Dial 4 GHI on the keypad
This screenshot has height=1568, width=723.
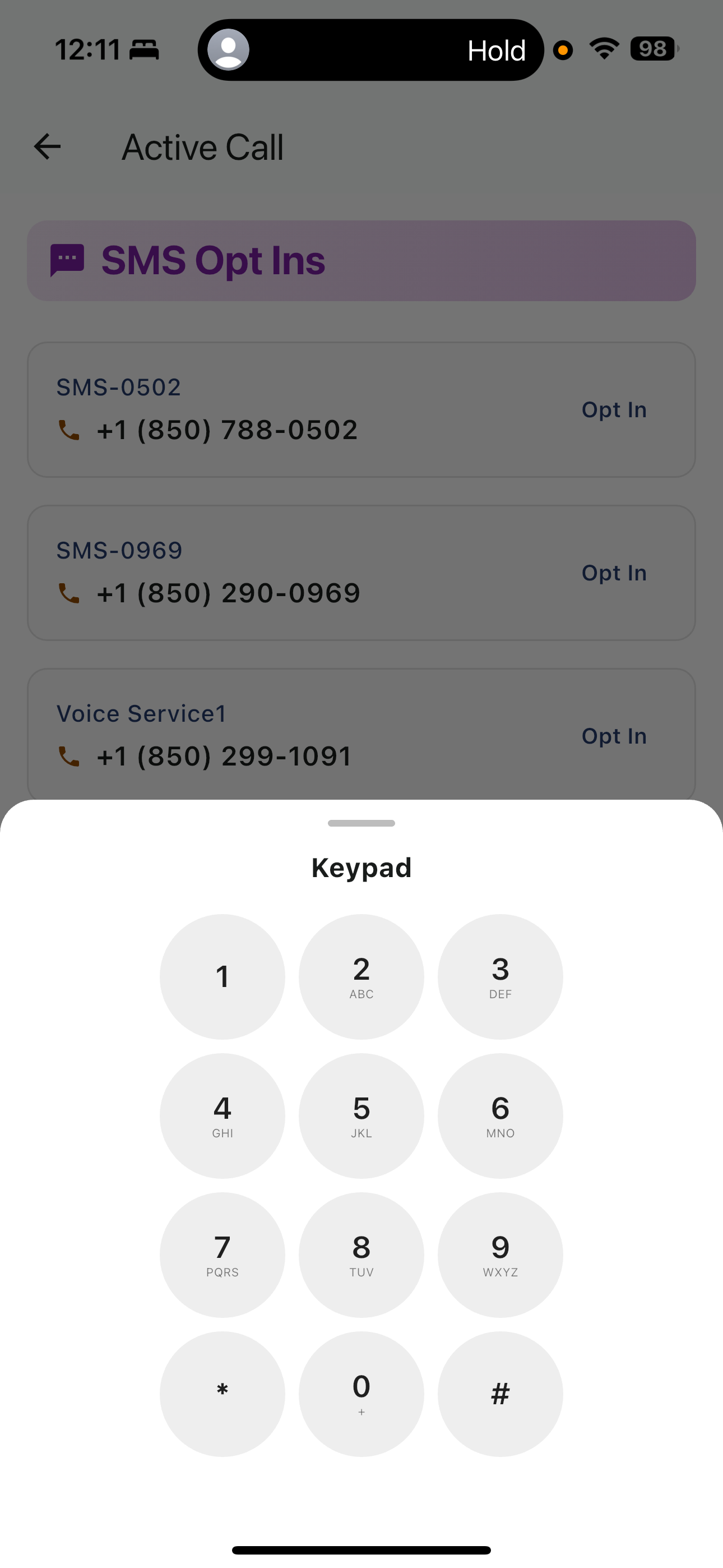[x=222, y=1115]
